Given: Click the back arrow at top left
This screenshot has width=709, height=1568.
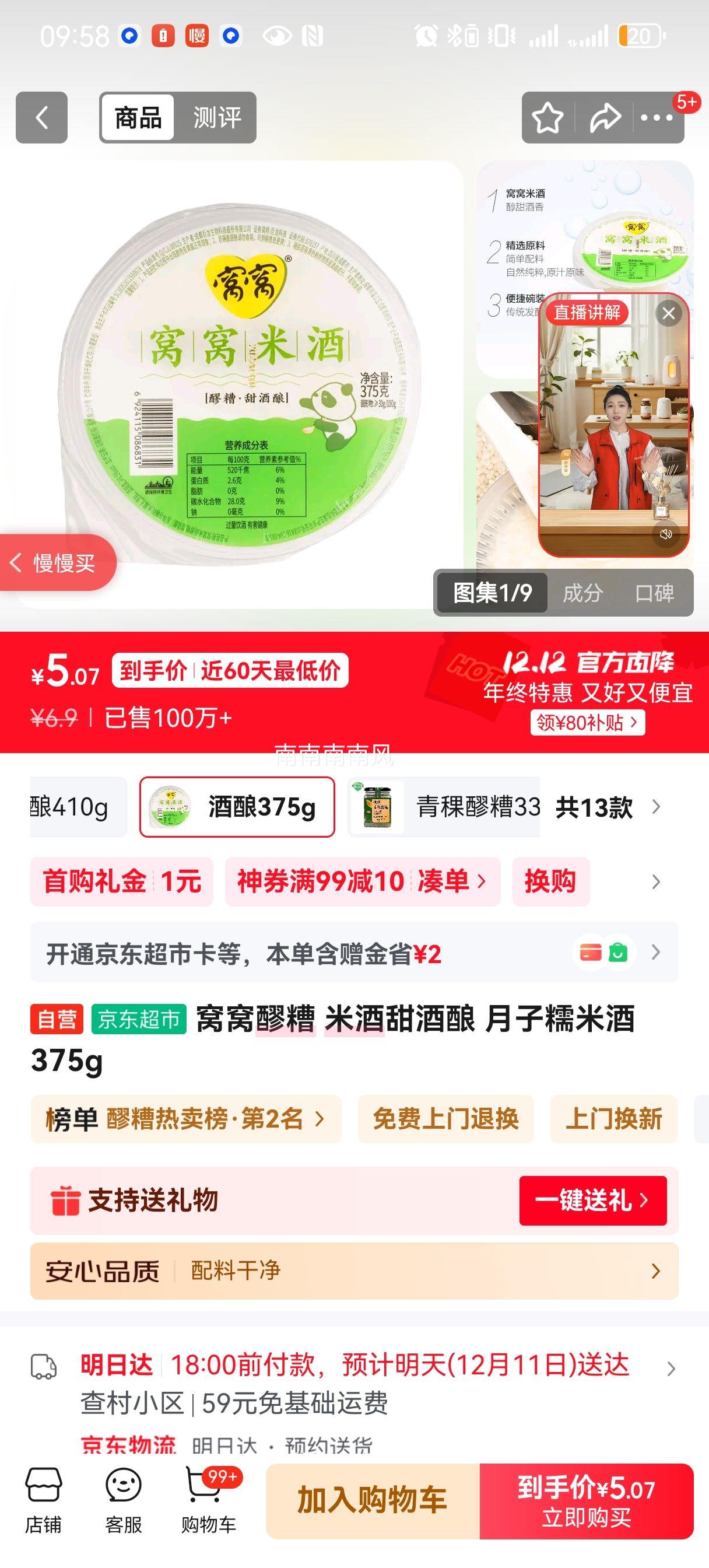Looking at the screenshot, I should pyautogui.click(x=41, y=116).
